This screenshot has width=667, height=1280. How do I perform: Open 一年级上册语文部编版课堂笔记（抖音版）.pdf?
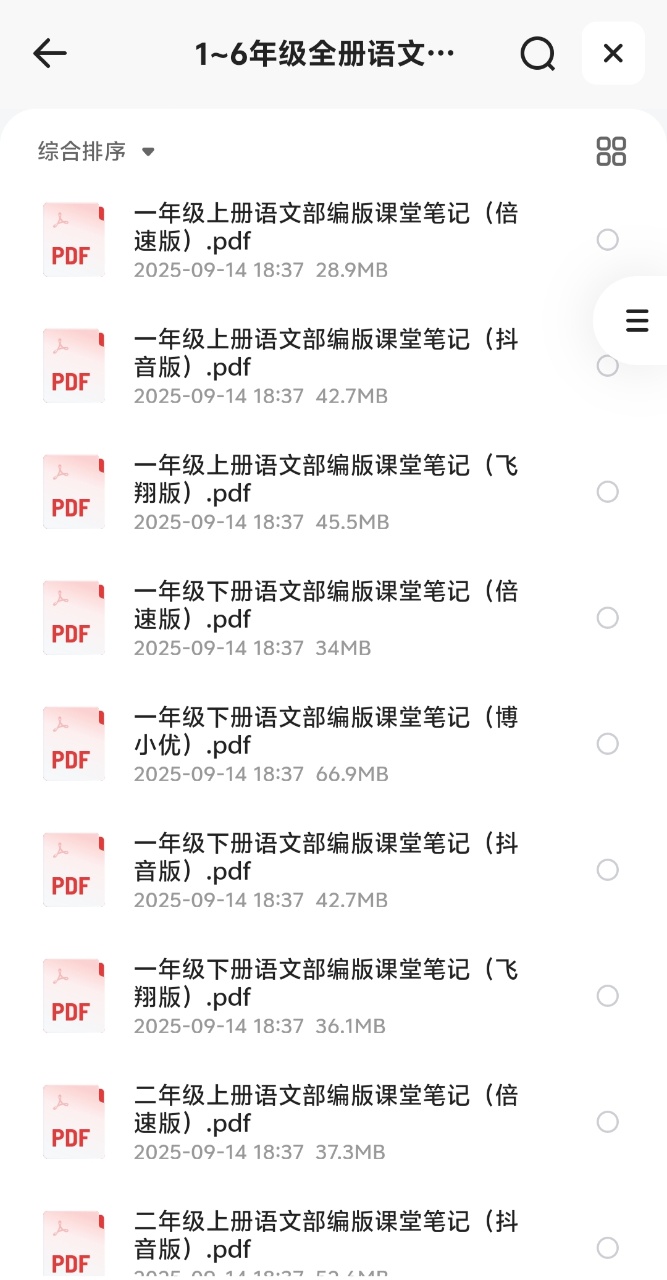click(x=326, y=354)
